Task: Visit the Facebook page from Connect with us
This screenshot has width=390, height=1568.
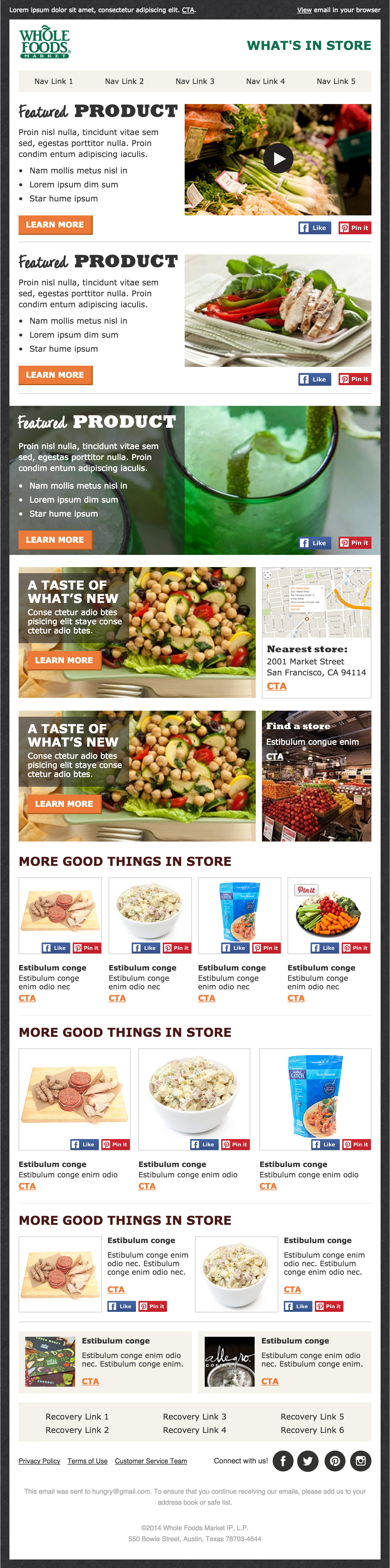Action: point(283,1461)
